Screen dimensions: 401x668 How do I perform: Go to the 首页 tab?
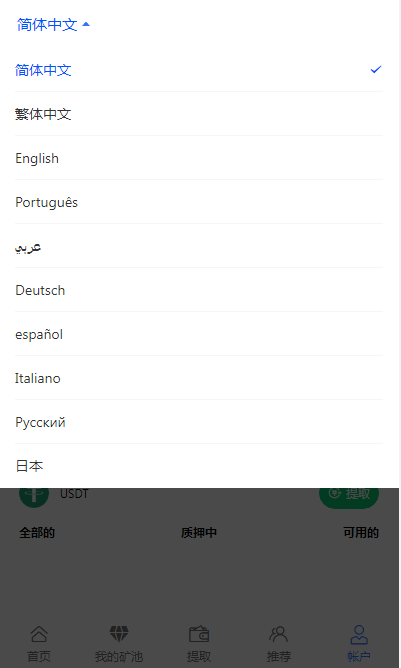39,644
